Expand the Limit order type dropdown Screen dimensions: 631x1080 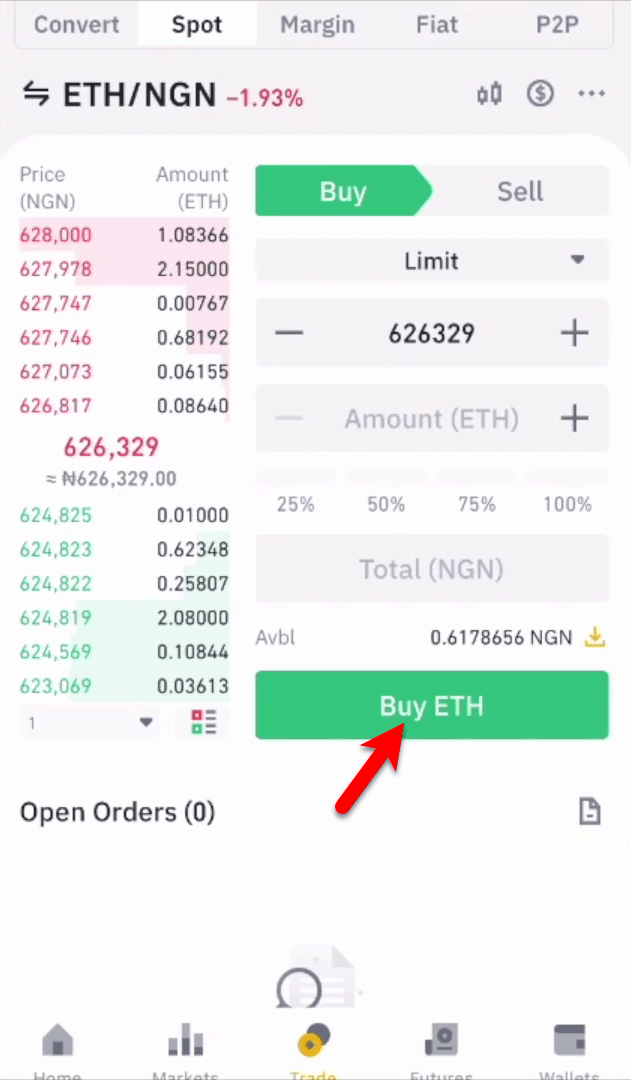[432, 260]
